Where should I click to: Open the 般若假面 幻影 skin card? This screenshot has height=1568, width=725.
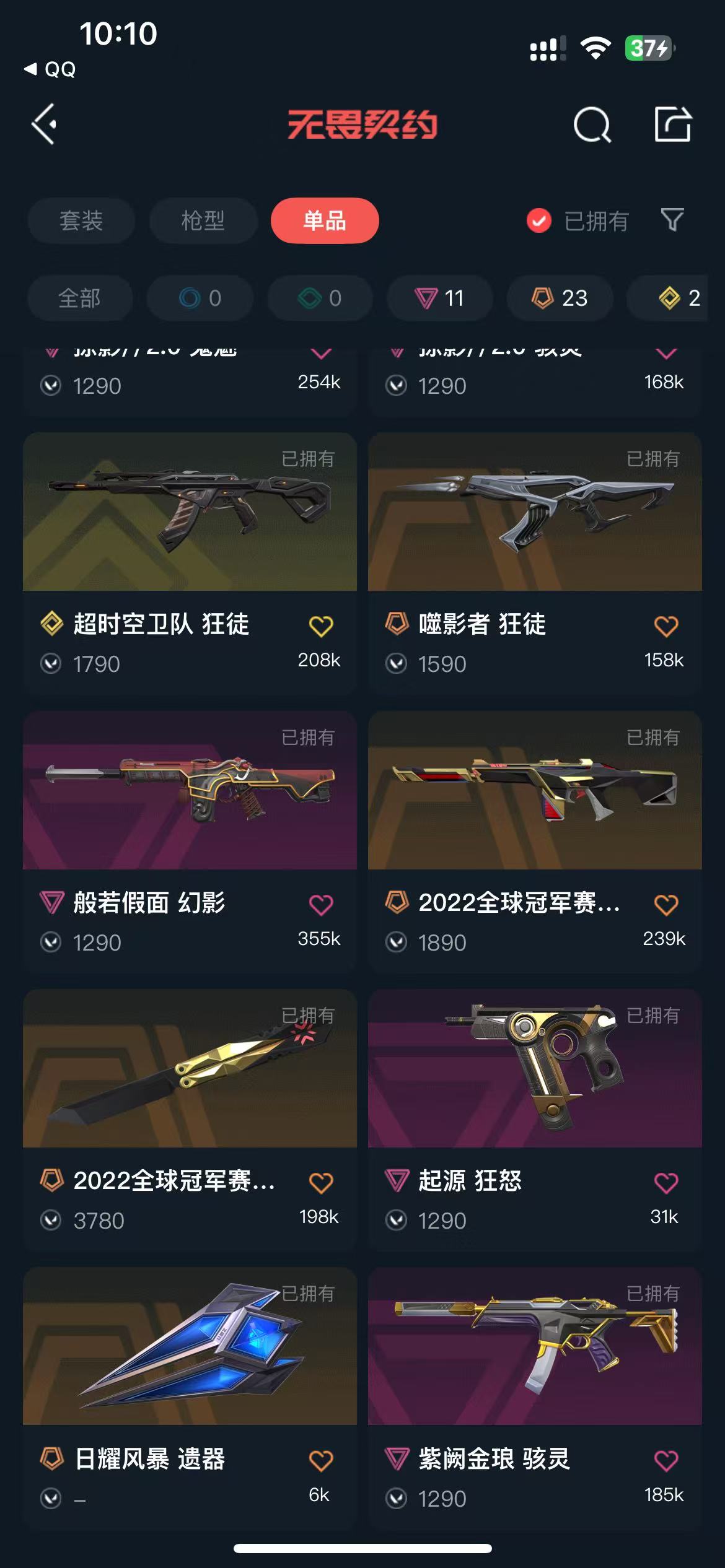(x=190, y=842)
